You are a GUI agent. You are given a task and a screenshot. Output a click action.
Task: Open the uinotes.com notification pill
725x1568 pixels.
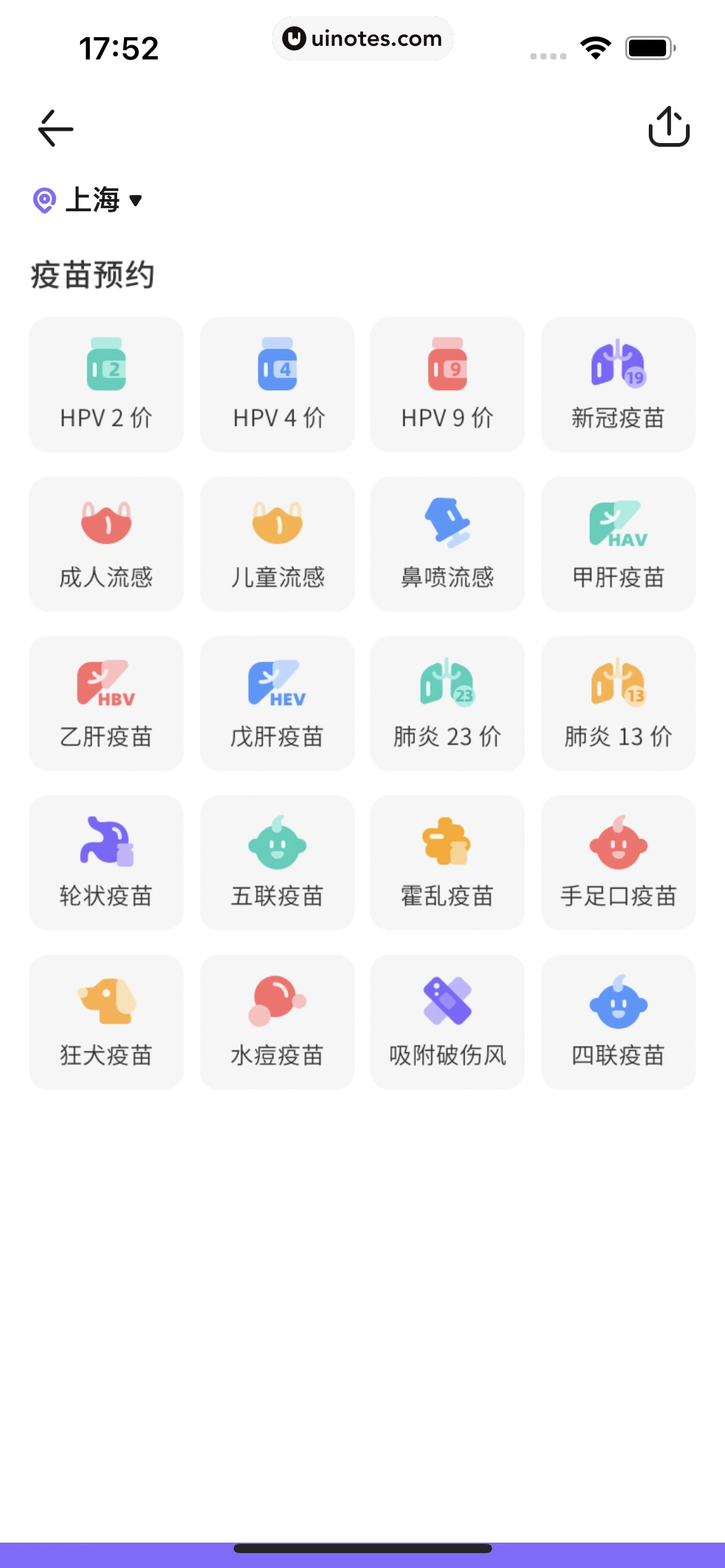[x=362, y=38]
